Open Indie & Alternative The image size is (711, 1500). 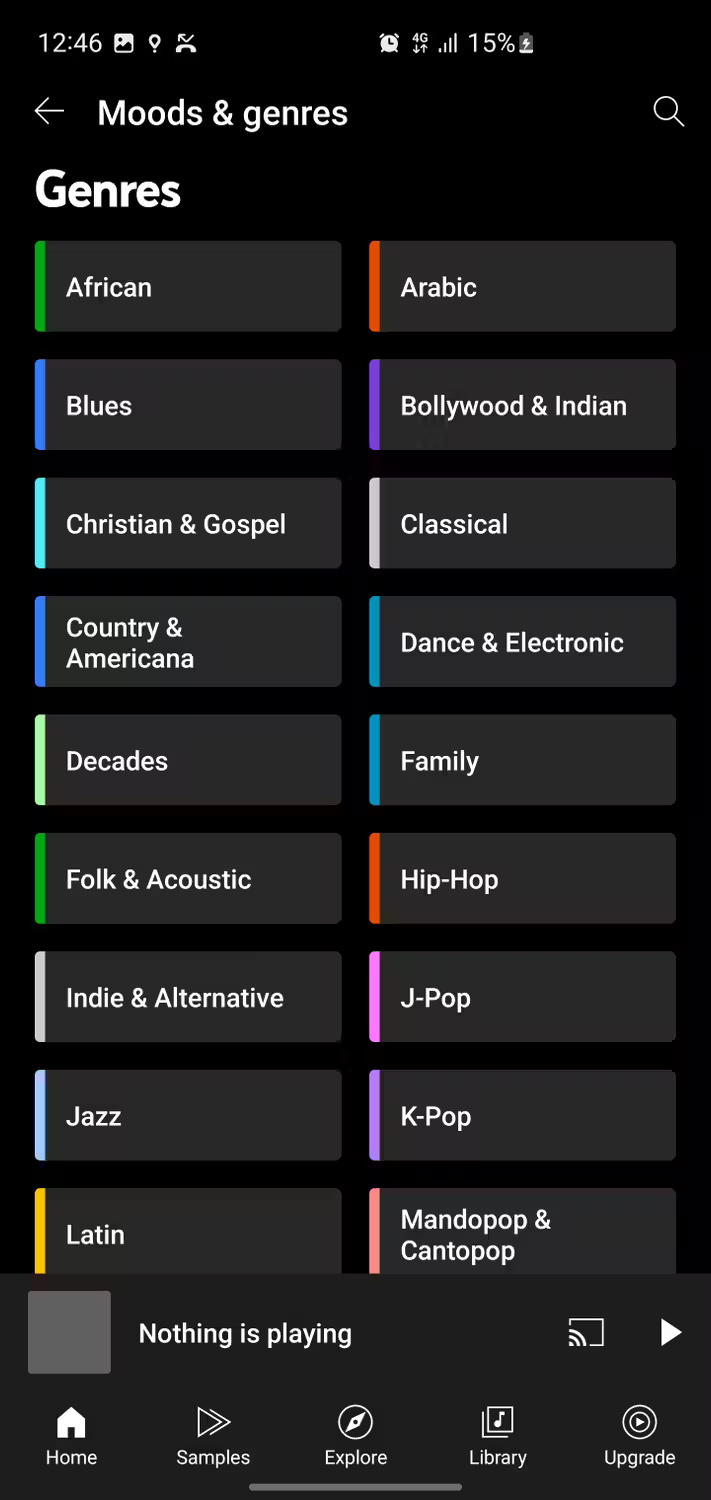click(x=188, y=998)
